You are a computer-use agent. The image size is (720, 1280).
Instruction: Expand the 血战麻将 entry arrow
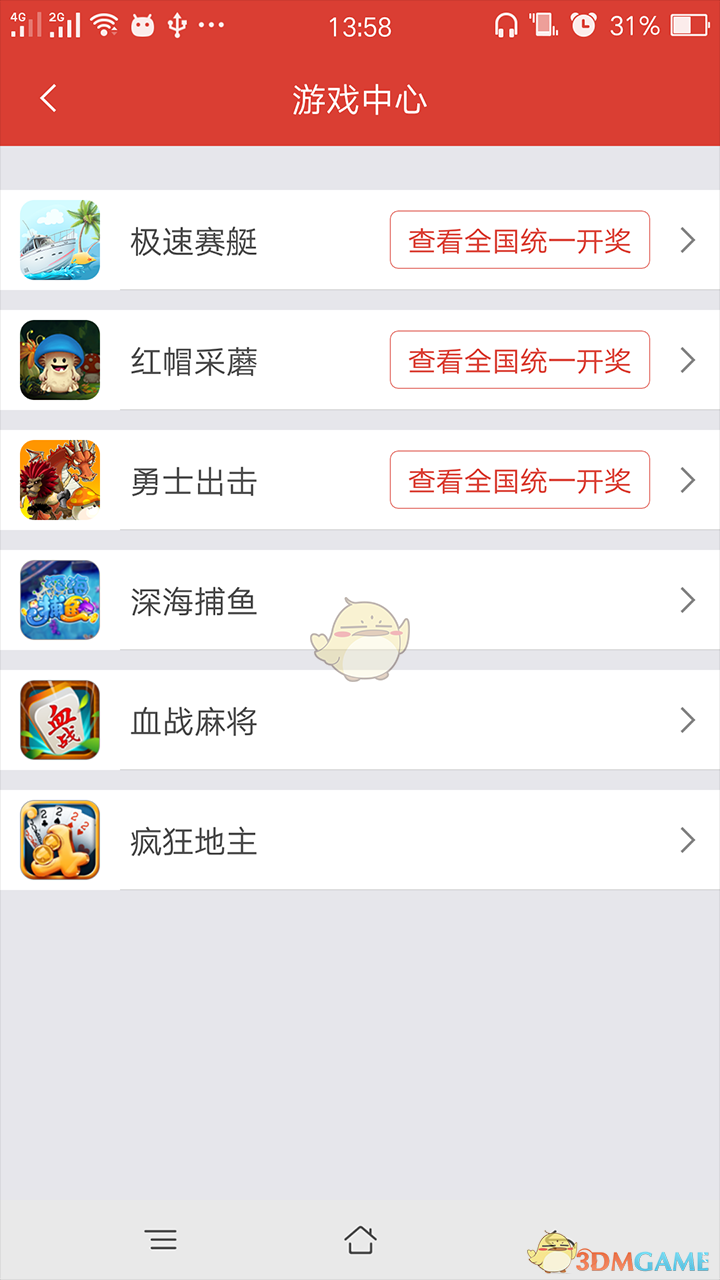pyautogui.click(x=688, y=720)
